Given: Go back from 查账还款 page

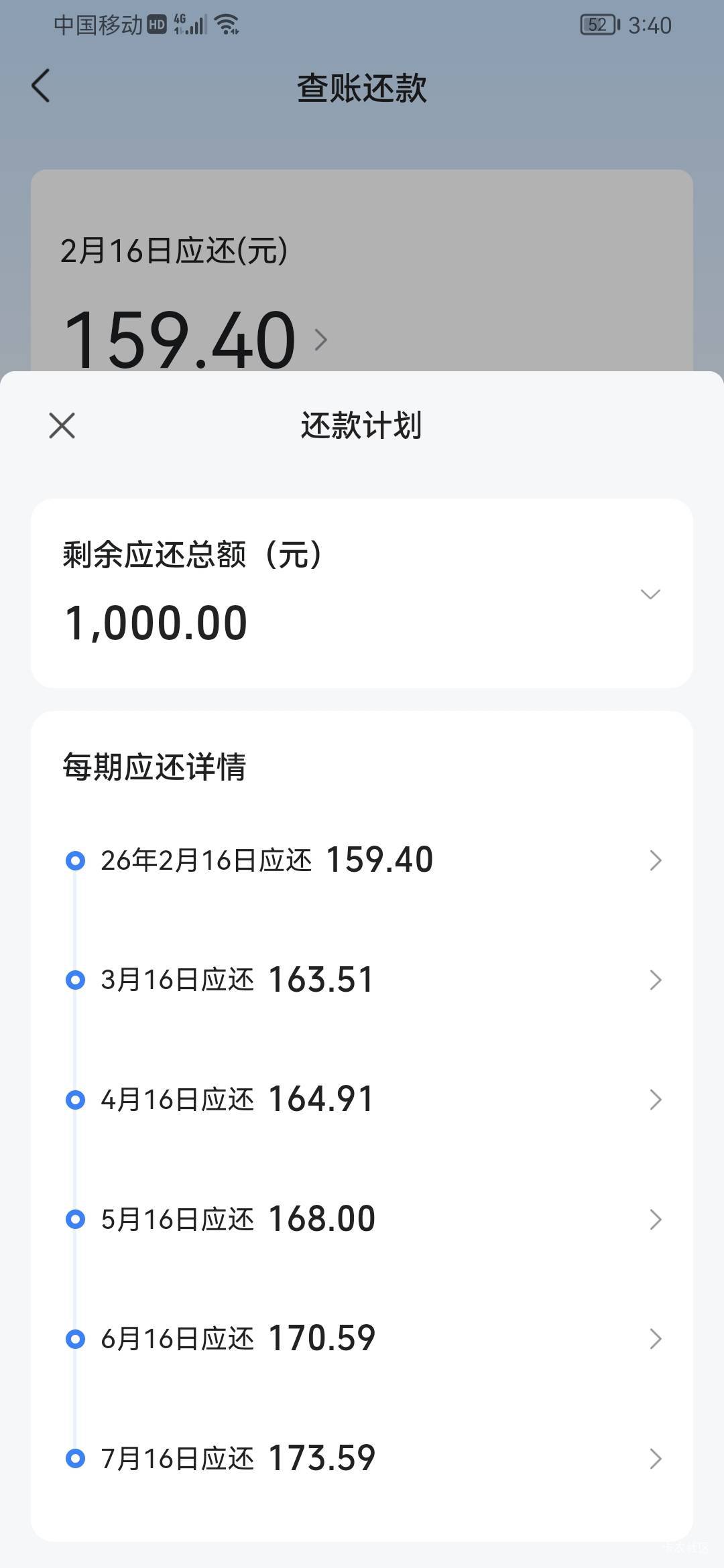Looking at the screenshot, I should click(41, 86).
